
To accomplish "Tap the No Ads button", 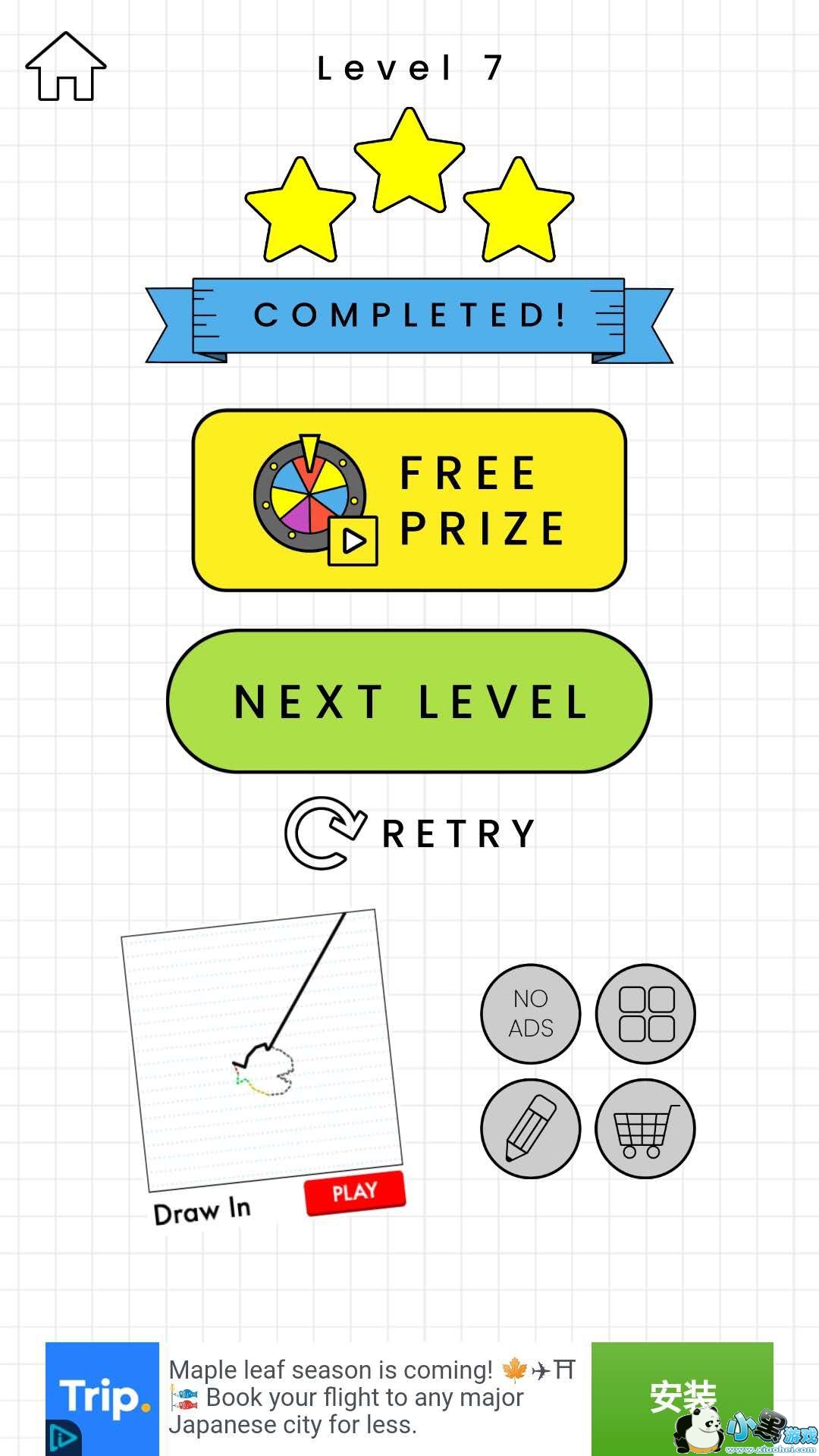I will [531, 1014].
